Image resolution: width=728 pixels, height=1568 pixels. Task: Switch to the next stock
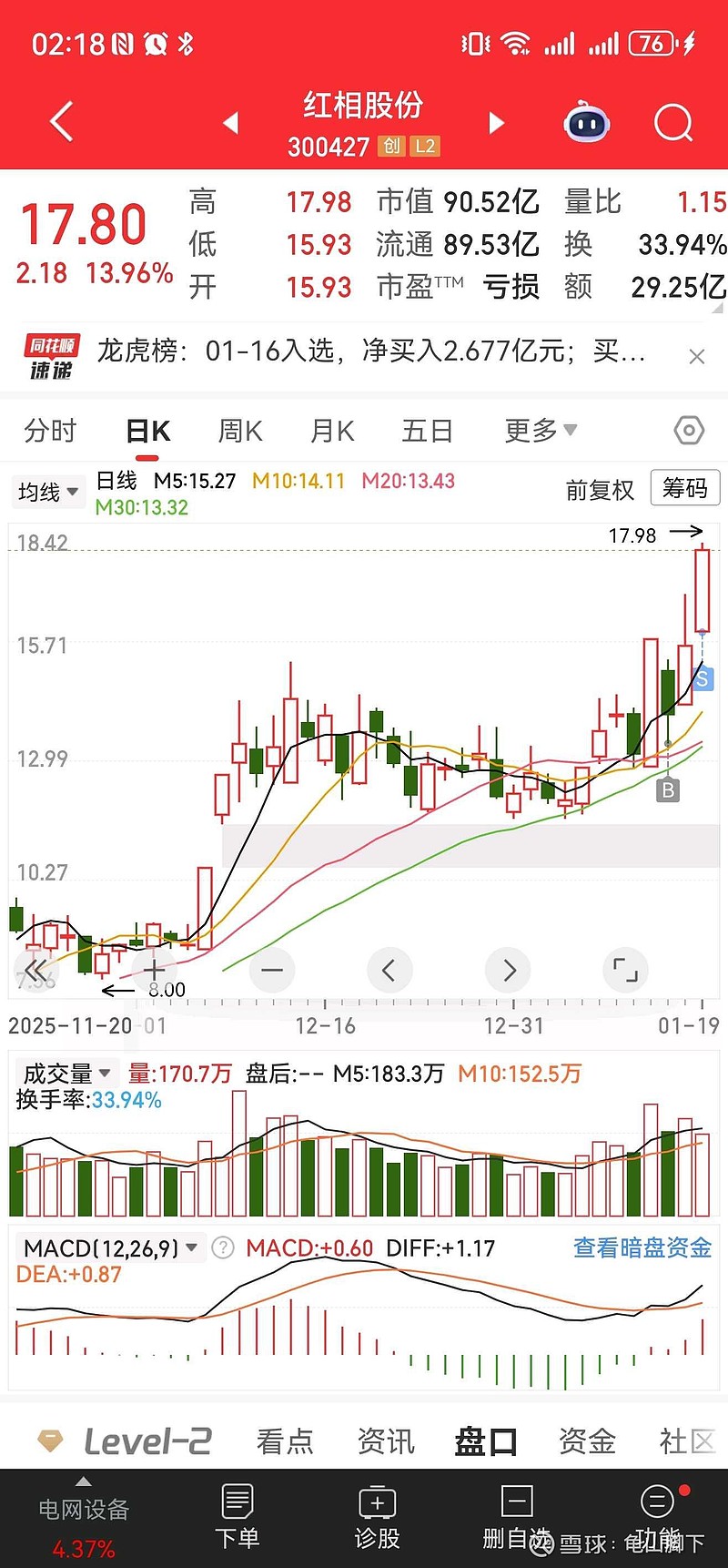tap(496, 123)
